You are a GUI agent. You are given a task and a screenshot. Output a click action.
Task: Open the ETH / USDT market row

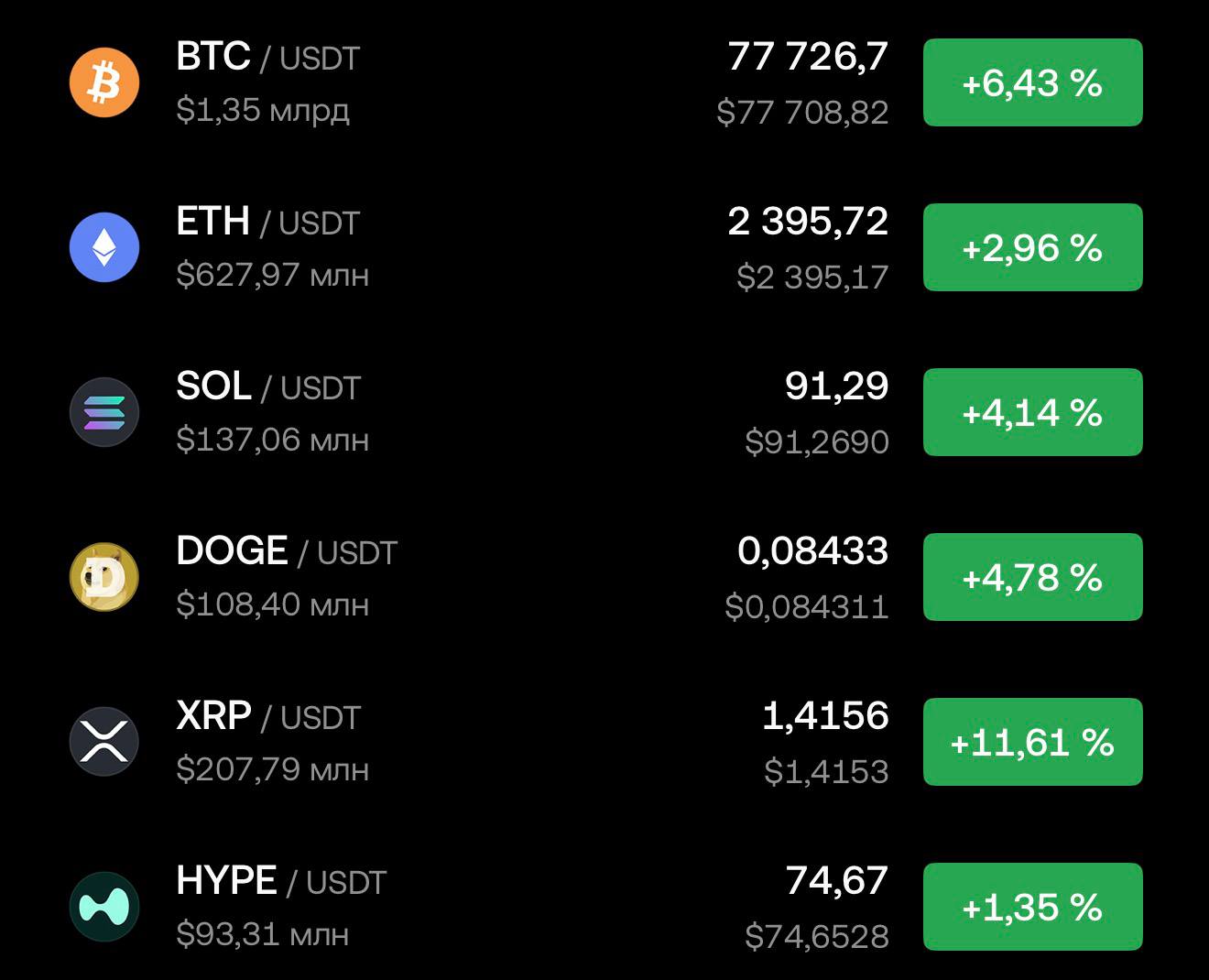point(604,247)
